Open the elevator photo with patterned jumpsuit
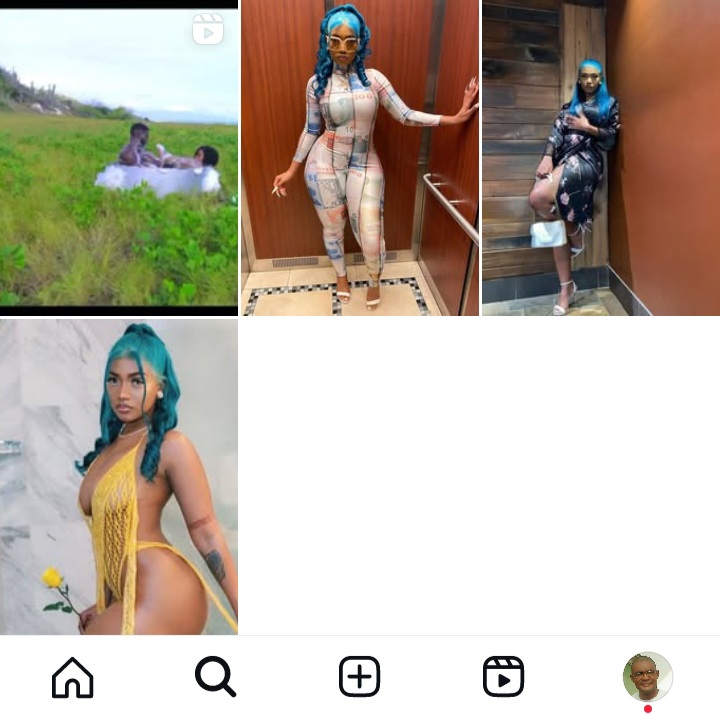720x723 pixels. click(x=360, y=158)
